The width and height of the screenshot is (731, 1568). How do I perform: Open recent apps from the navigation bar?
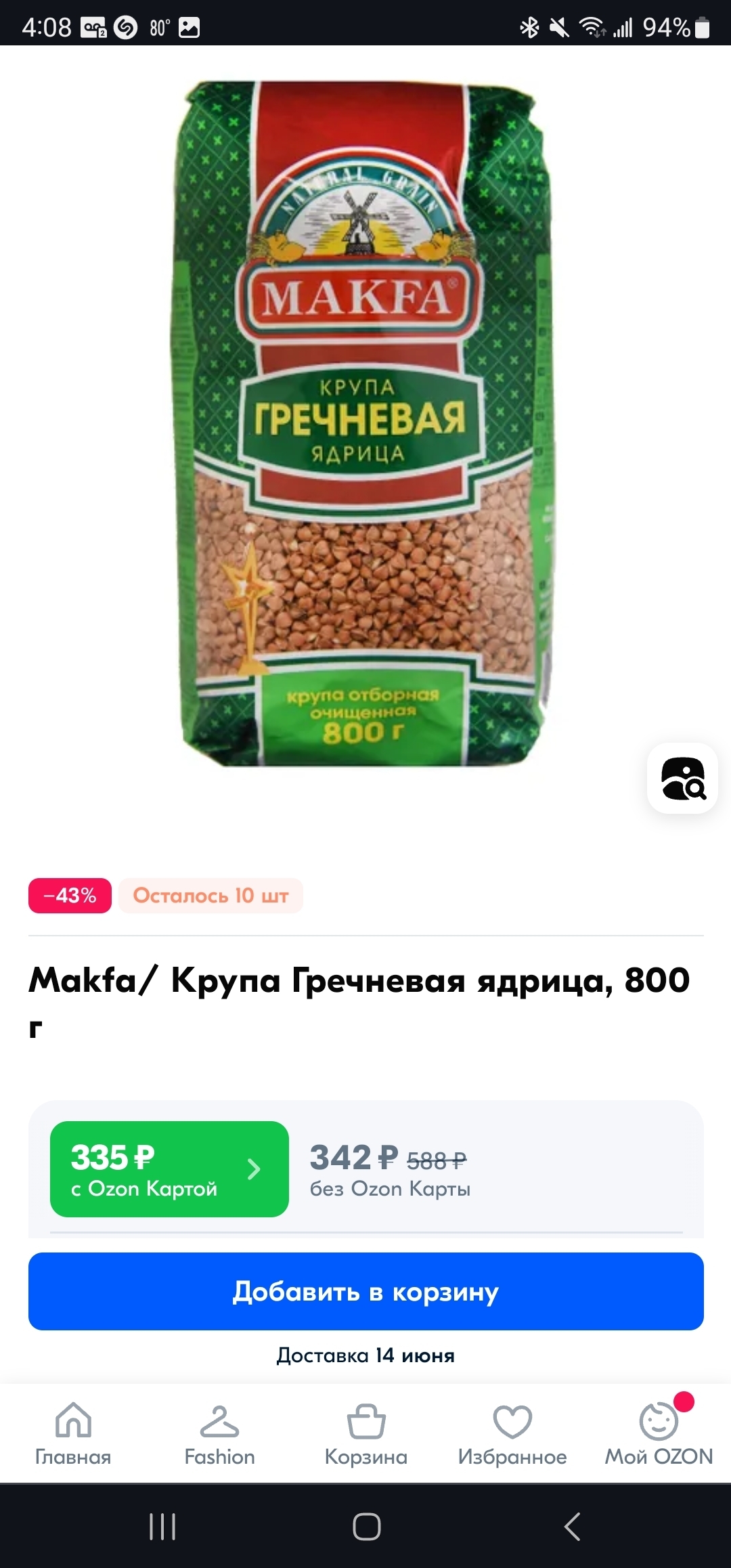click(x=162, y=1527)
